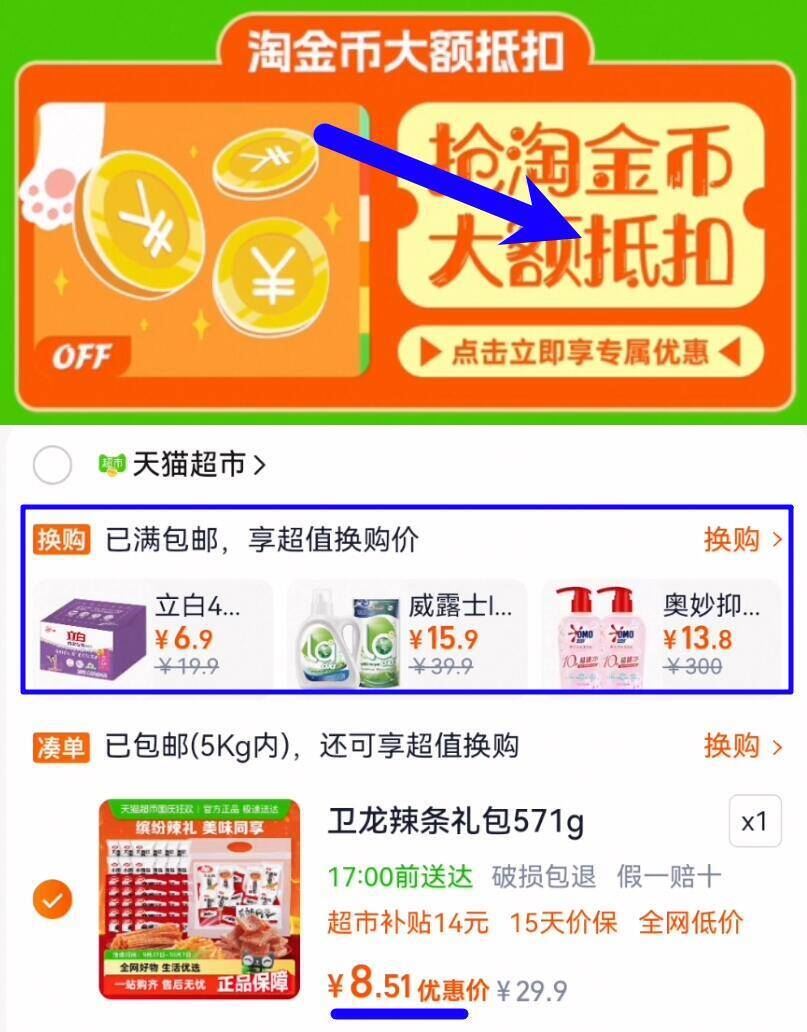This screenshot has height=1032, width=807.
Task: Click the x1 quantity control
Action: click(x=757, y=820)
